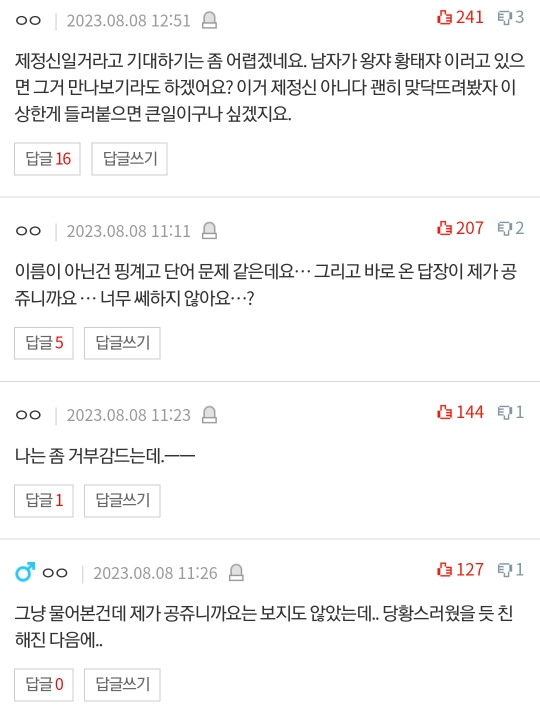Report the comment posted at 11:23
The image size is (540, 718).
coord(209,415)
